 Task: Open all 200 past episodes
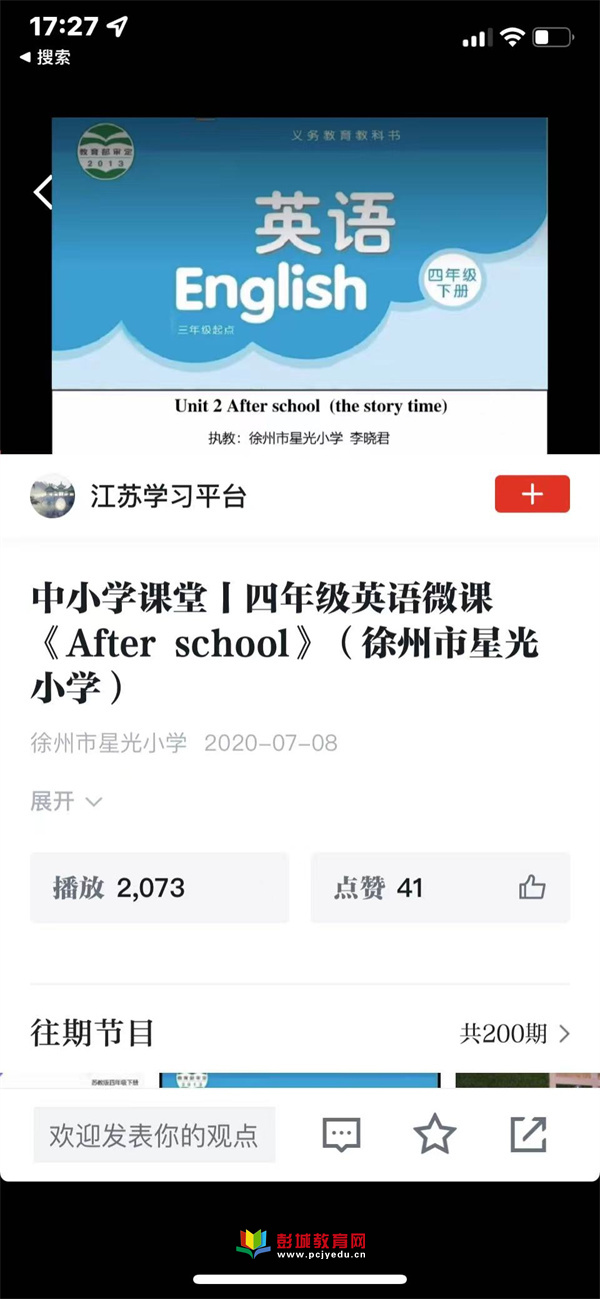tap(514, 1033)
